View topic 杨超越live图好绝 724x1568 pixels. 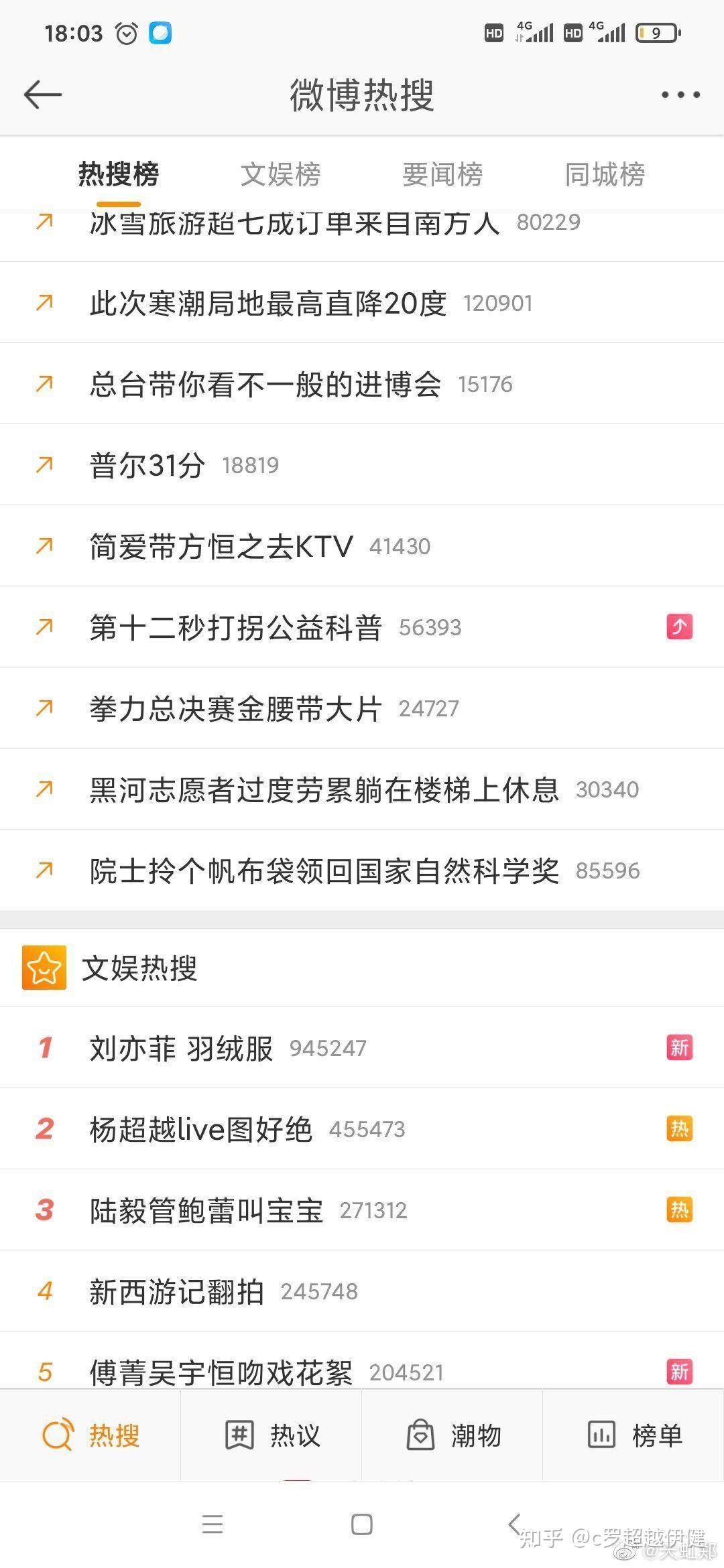point(201,1129)
